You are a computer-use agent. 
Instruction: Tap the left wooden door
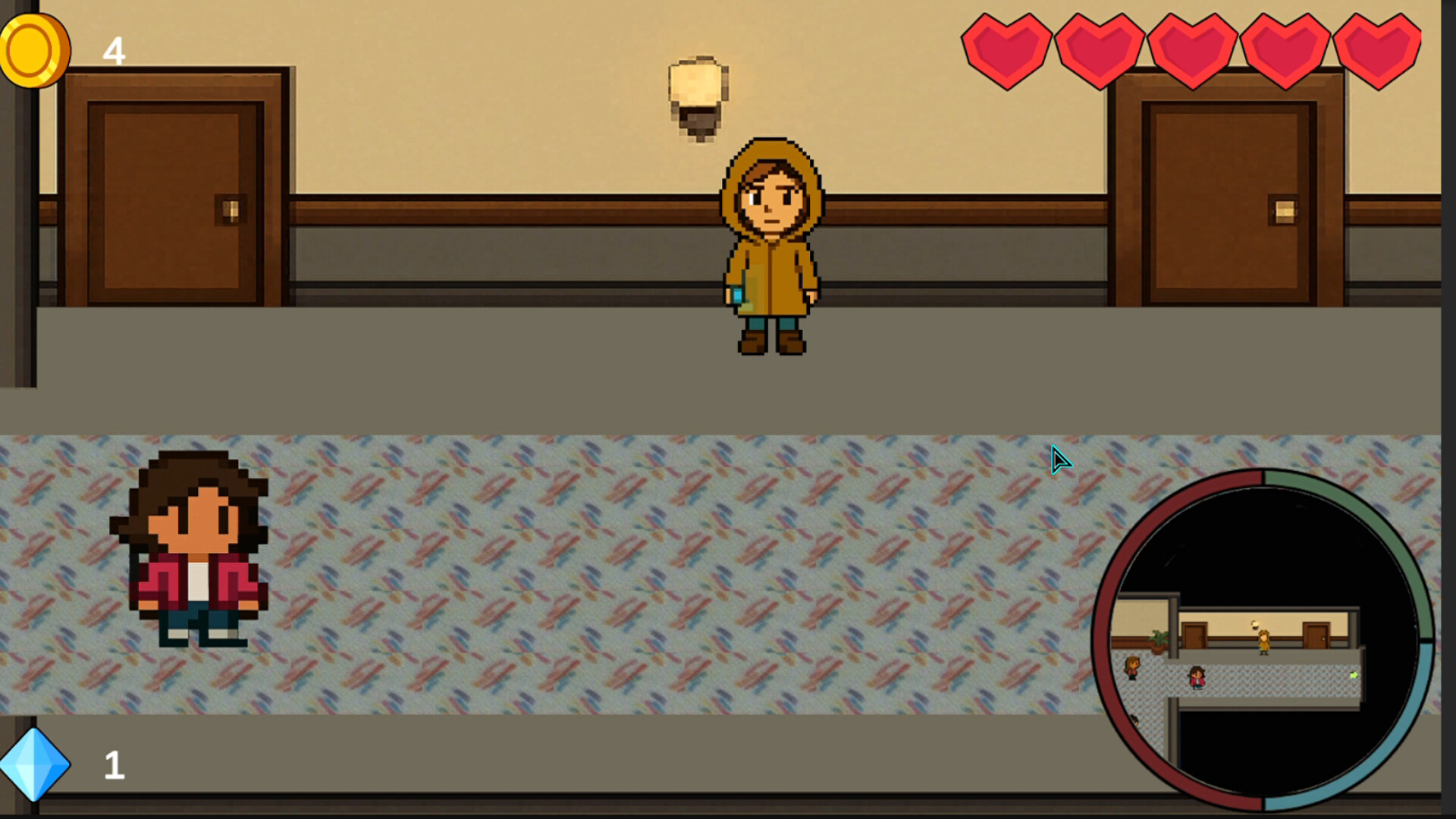(x=175, y=199)
